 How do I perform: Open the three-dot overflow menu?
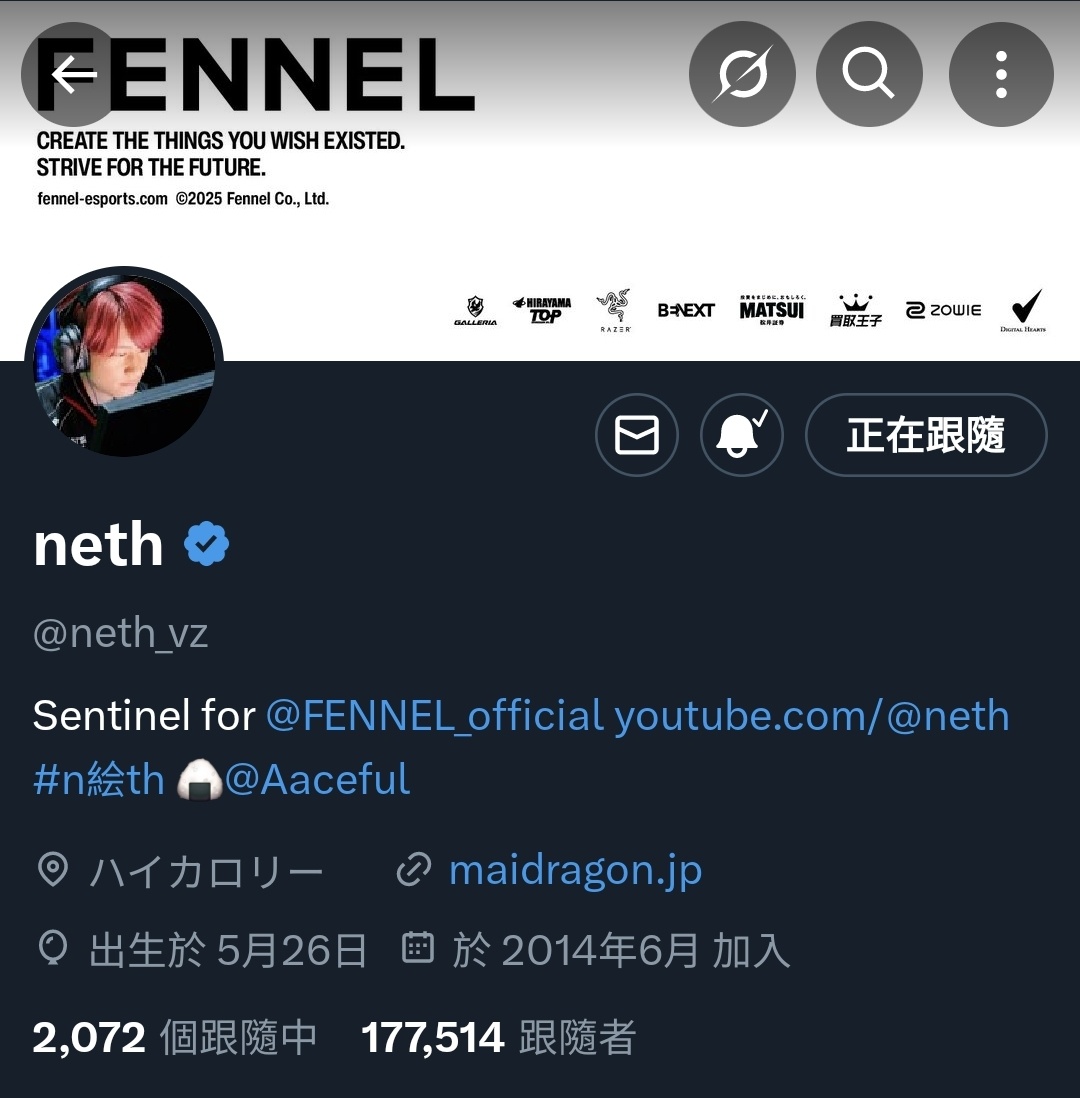(x=1000, y=74)
